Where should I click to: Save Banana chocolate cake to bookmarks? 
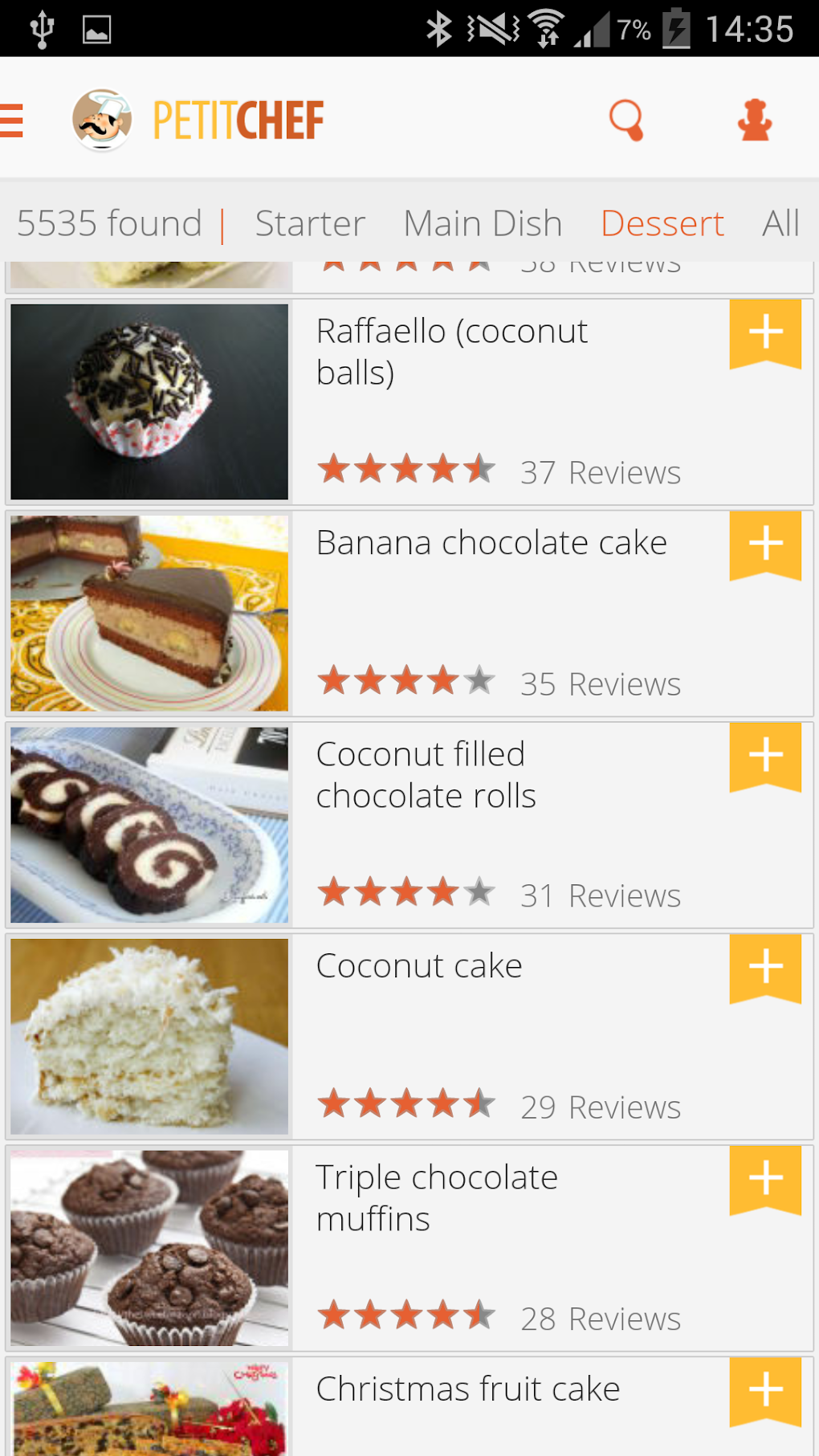pyautogui.click(x=765, y=544)
